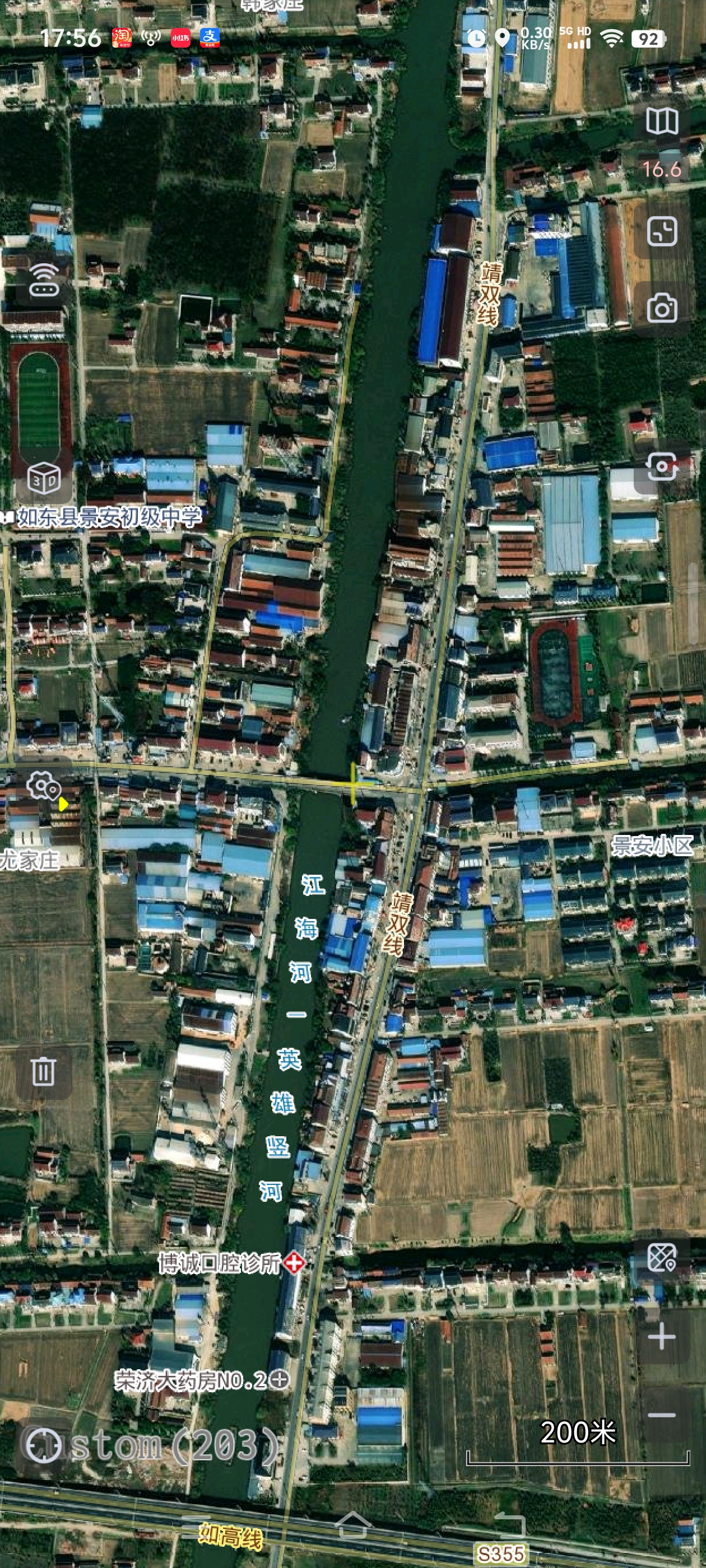This screenshot has width=706, height=1568.
Task: Open the wireless device connection icon
Action: [44, 279]
